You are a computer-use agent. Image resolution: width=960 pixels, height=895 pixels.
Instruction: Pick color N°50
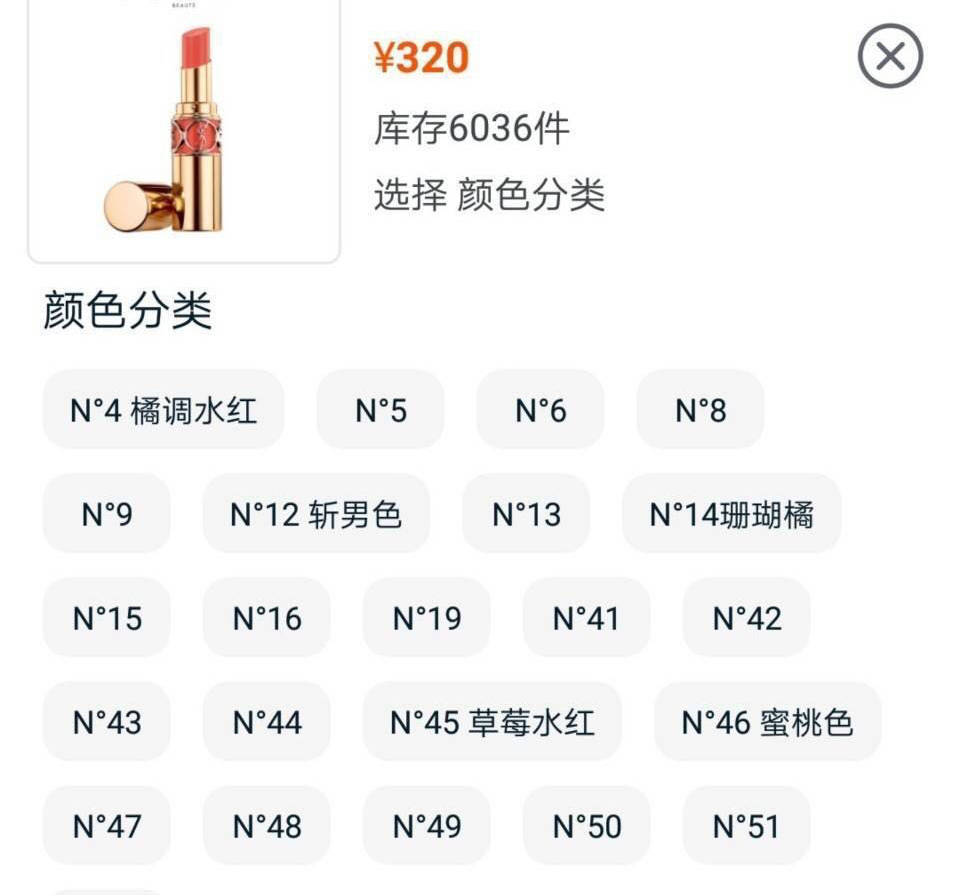point(586,826)
